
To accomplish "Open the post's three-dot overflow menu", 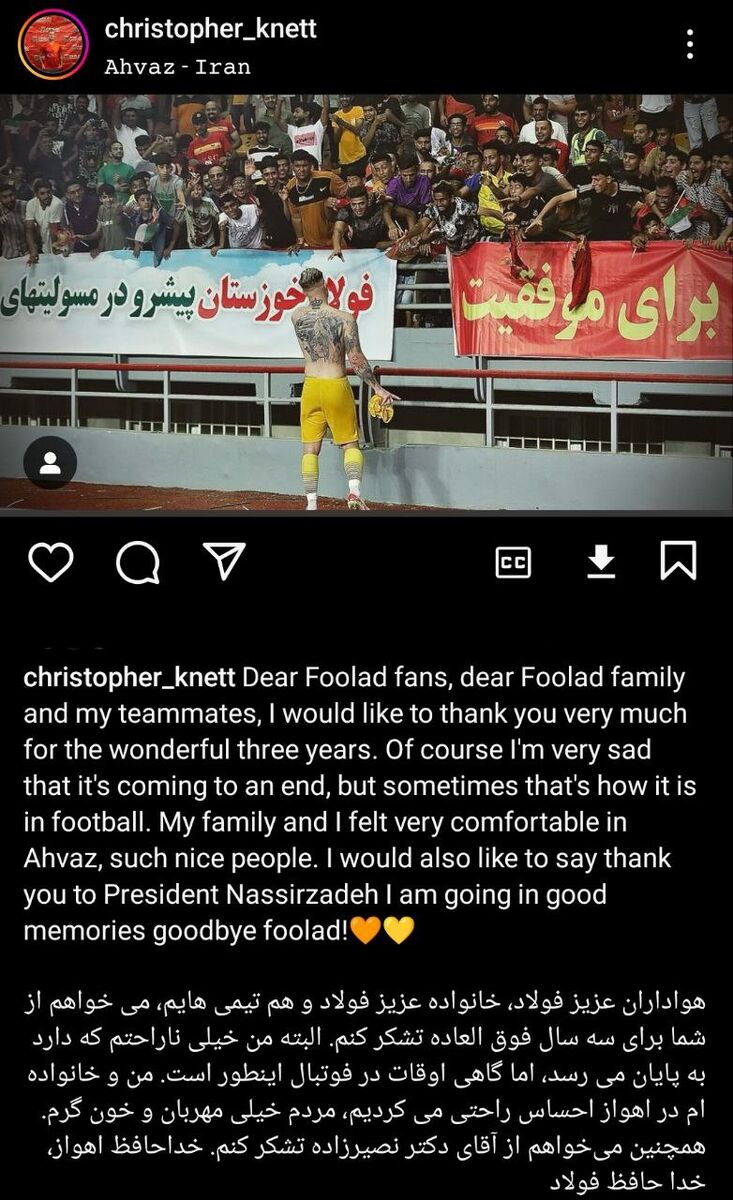I will (690, 44).
